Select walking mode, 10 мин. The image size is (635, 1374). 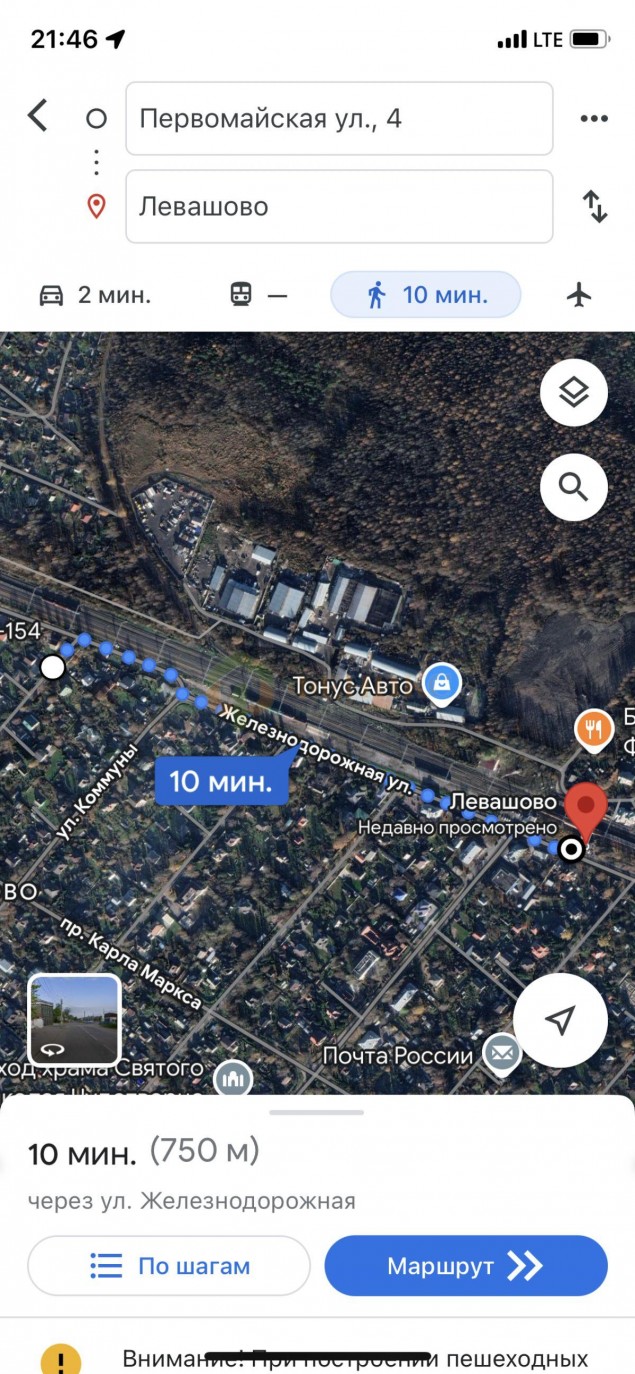click(426, 295)
